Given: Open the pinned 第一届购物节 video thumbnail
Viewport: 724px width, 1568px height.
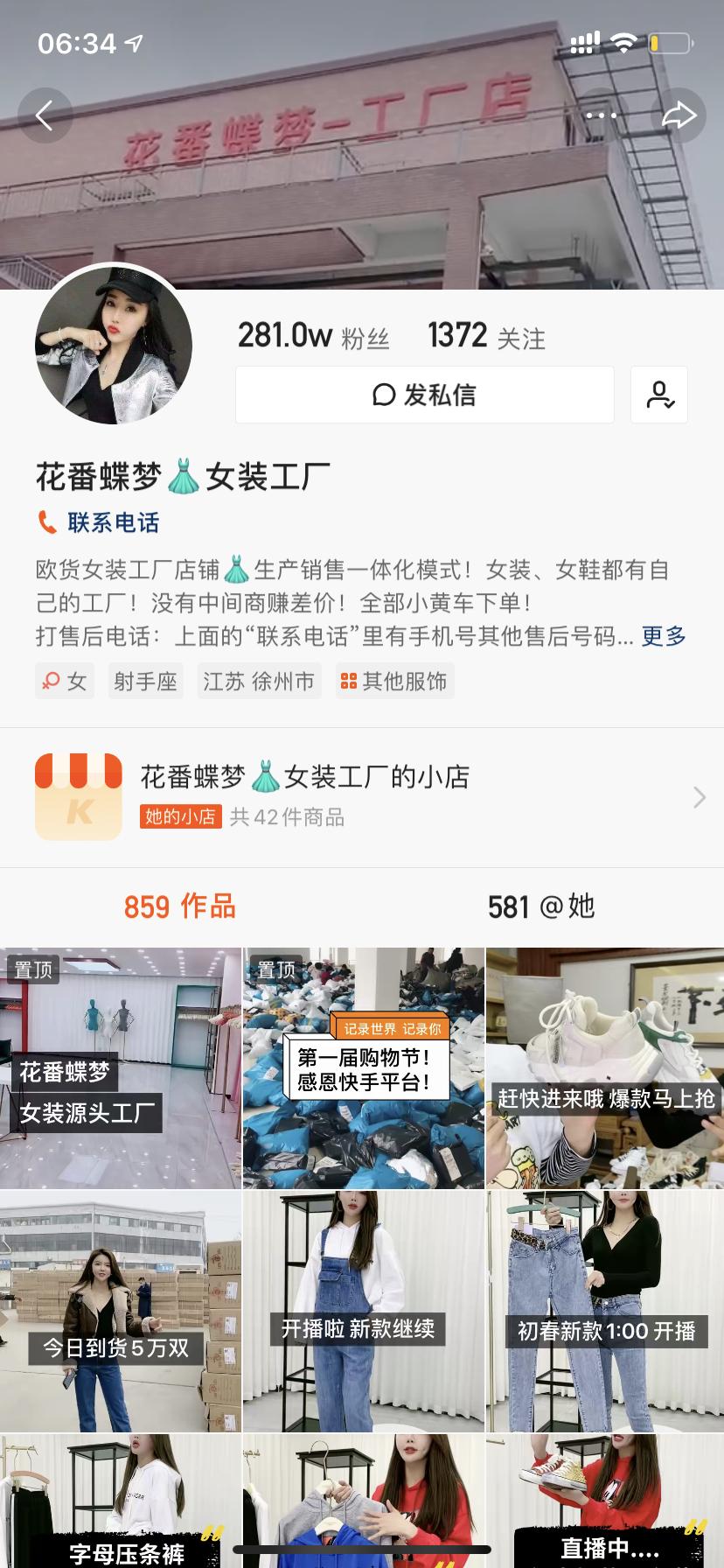Looking at the screenshot, I should [362, 1066].
